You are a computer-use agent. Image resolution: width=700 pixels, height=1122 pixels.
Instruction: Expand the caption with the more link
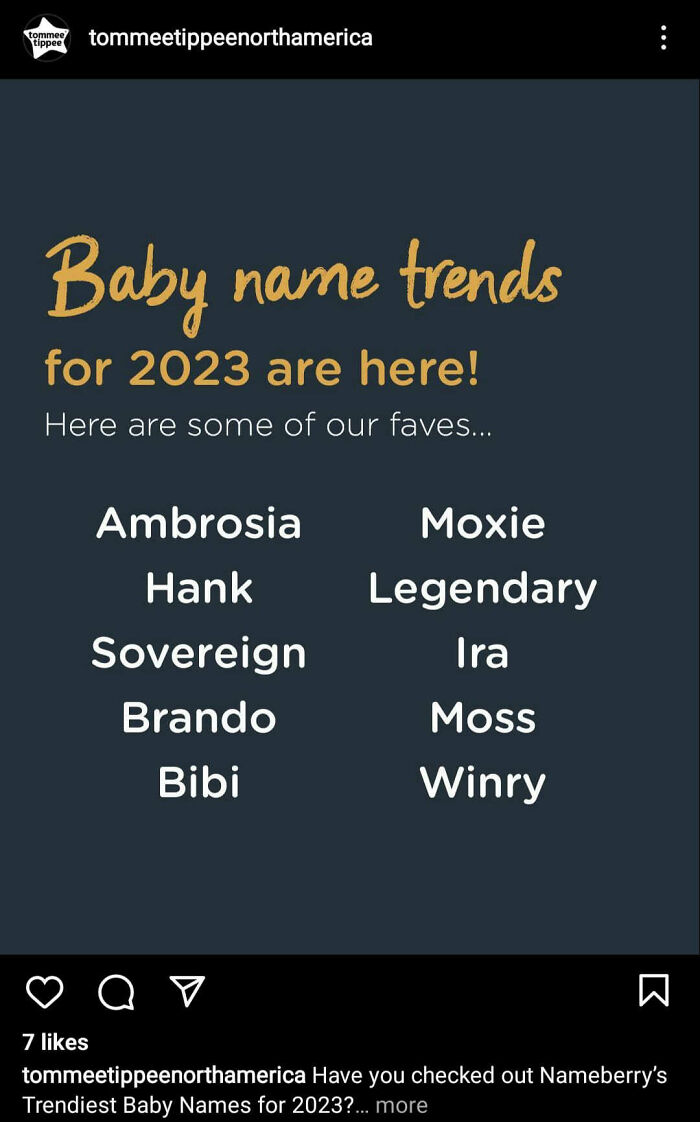pos(401,1105)
